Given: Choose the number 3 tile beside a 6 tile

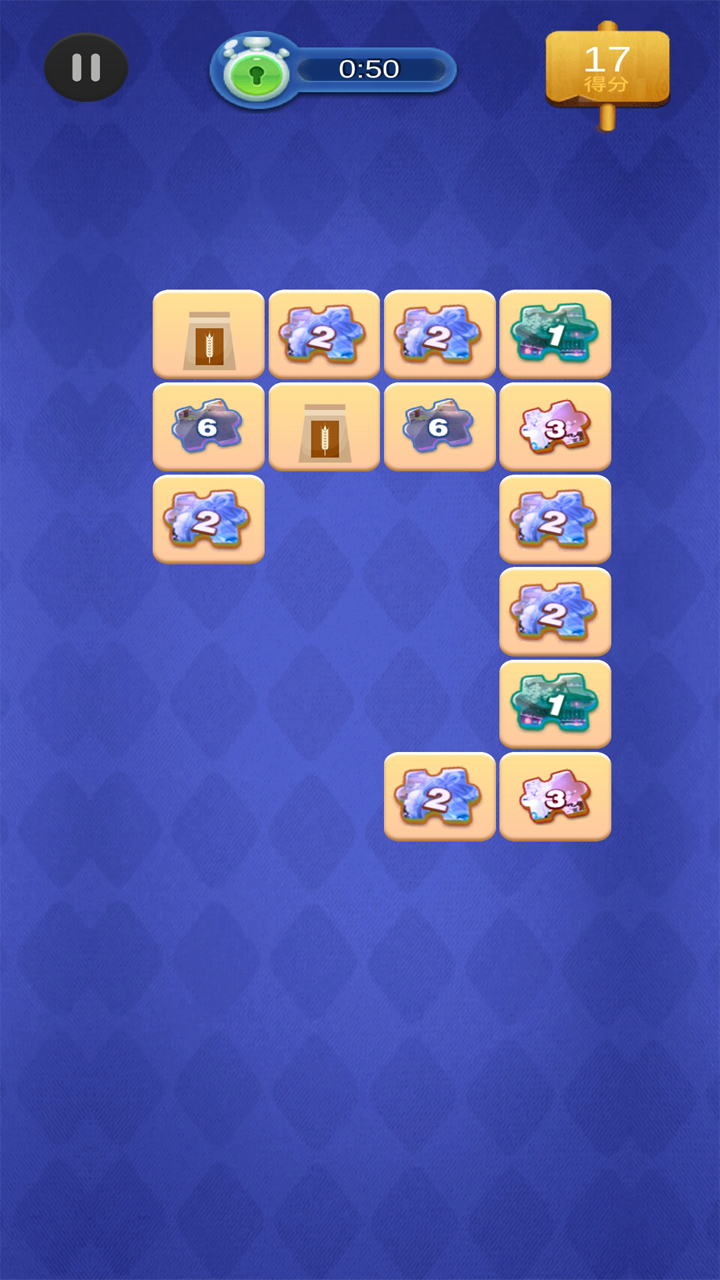Looking at the screenshot, I should 555,427.
